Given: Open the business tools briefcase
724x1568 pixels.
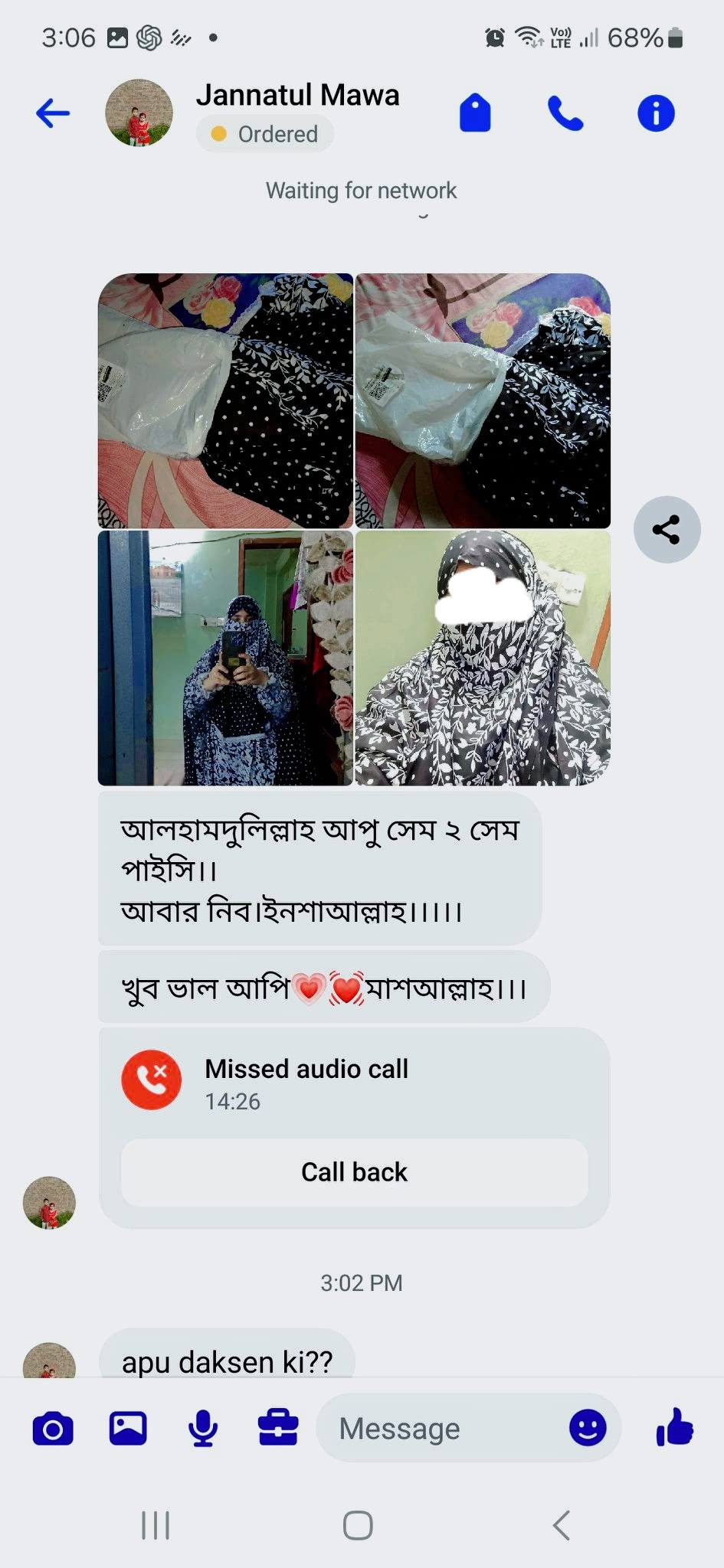Looking at the screenshot, I should pos(278,1429).
